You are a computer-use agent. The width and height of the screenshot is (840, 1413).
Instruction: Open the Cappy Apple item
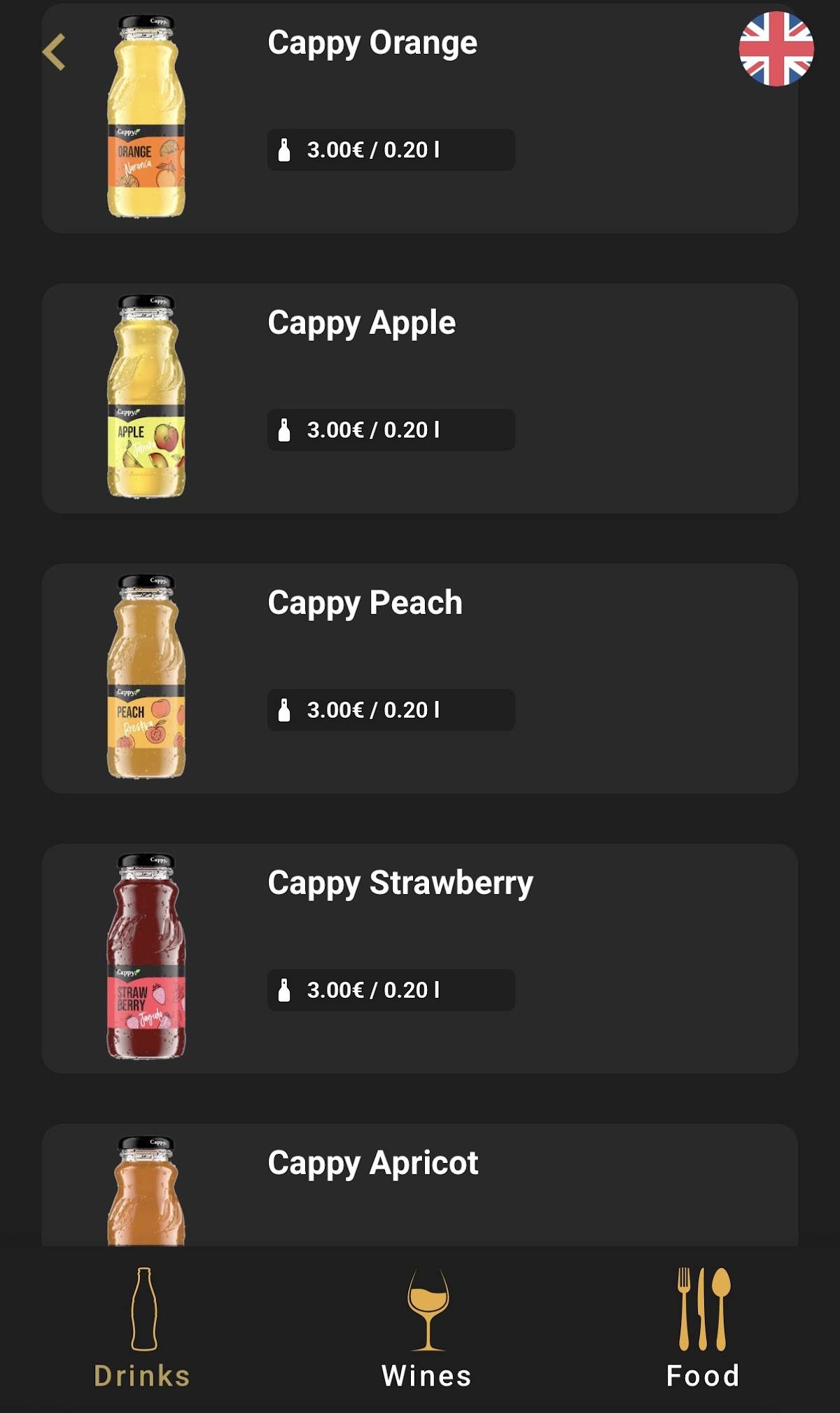[420, 398]
